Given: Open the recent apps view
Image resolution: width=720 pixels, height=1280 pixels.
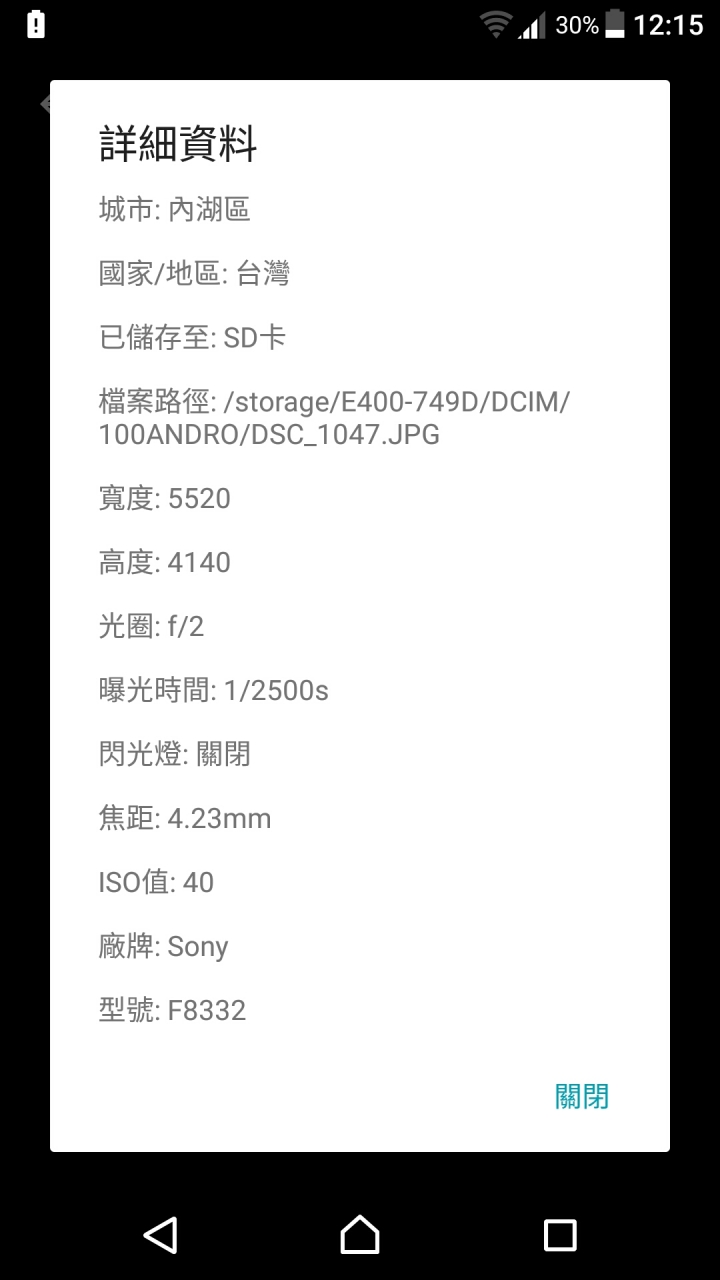Looking at the screenshot, I should 560,1235.
